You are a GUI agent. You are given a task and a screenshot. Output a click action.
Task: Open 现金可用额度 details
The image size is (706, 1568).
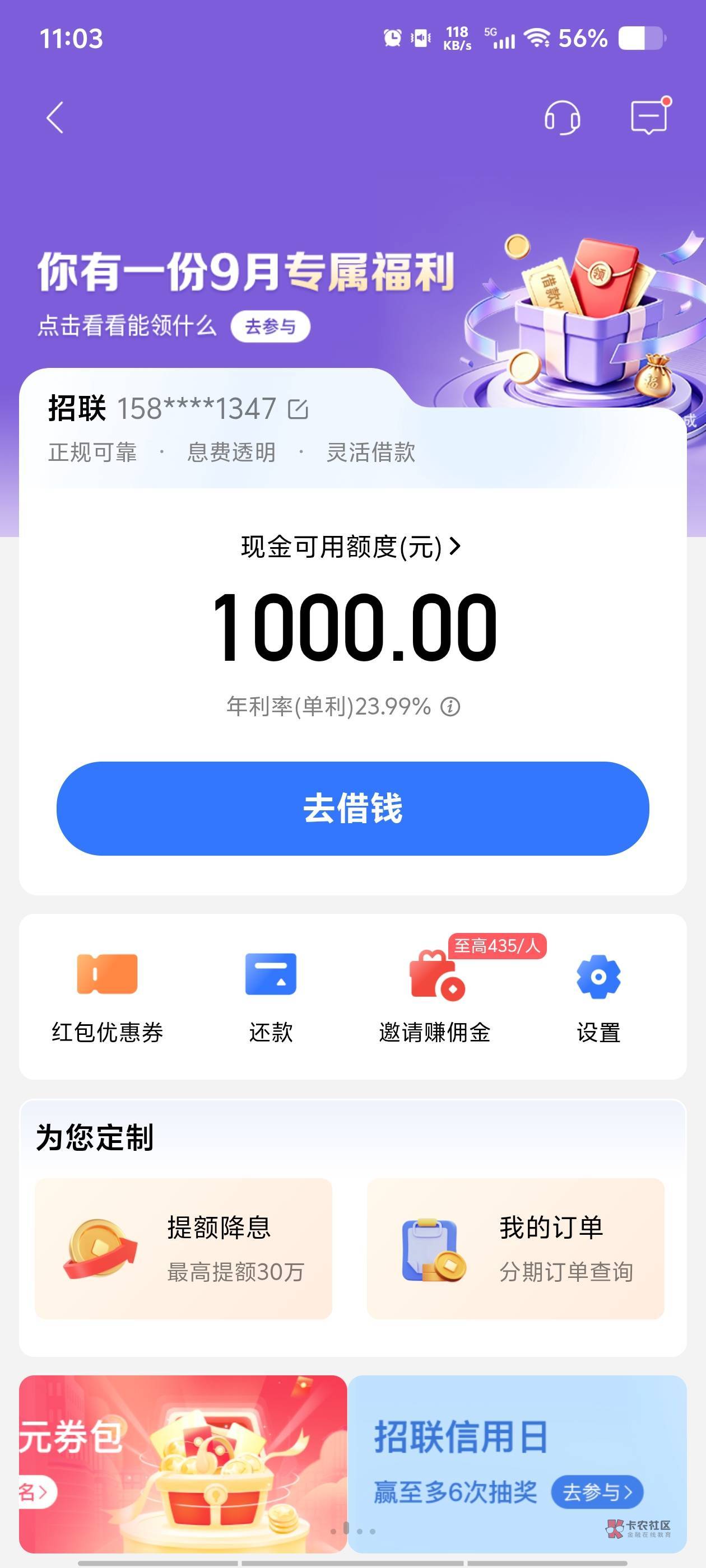pos(351,547)
